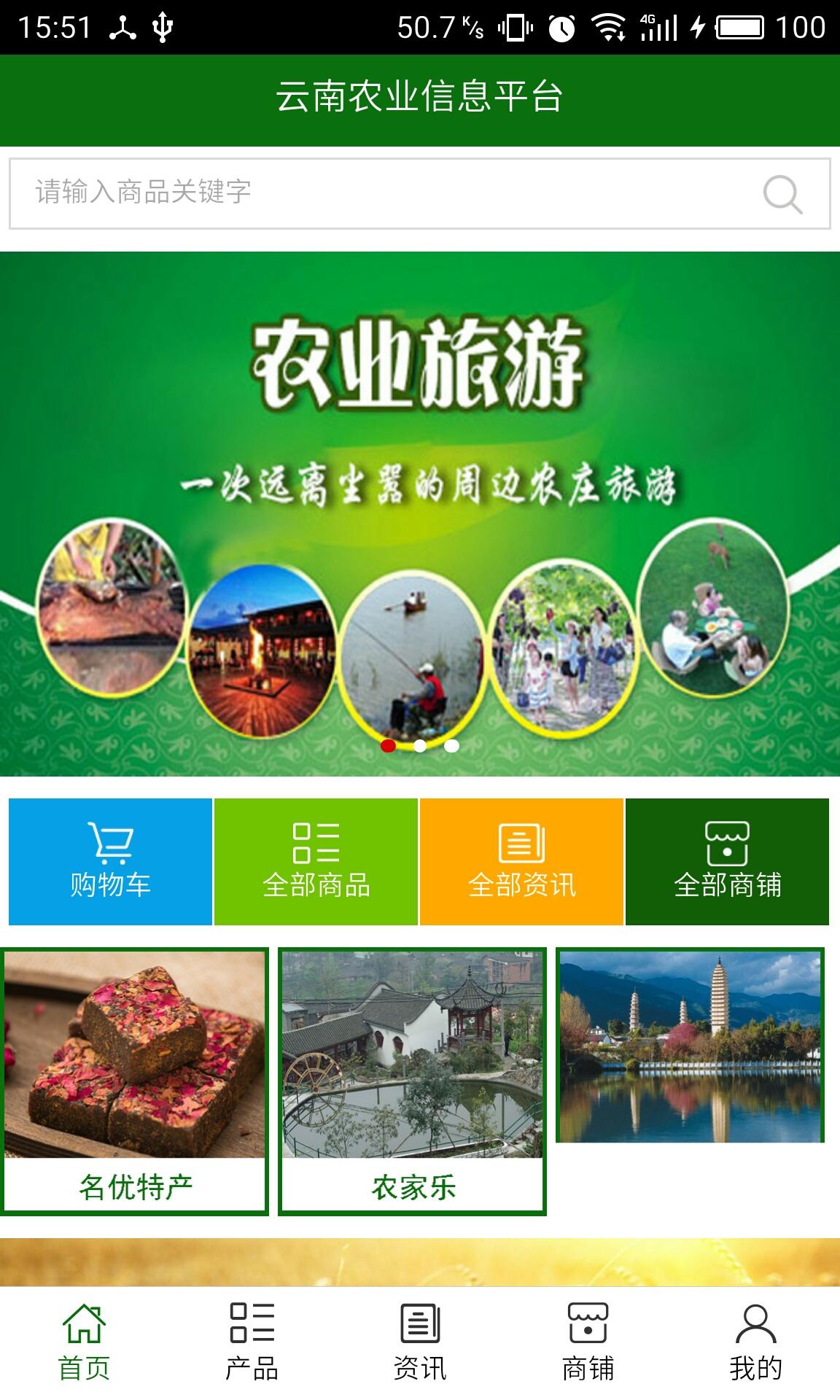The image size is (840, 1400).
Task: Tap the search magnifier icon
Action: point(782,193)
